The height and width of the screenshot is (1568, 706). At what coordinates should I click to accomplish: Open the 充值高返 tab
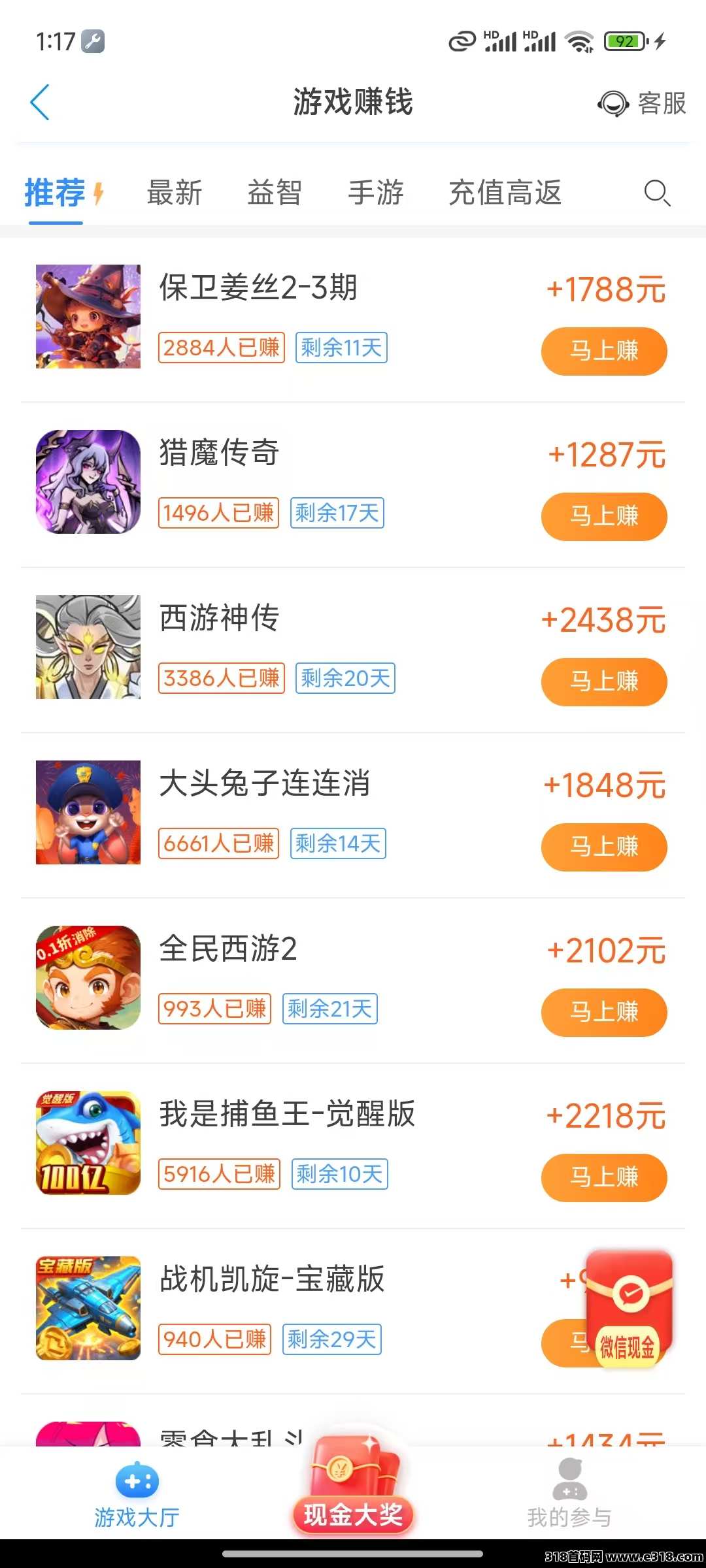point(505,193)
